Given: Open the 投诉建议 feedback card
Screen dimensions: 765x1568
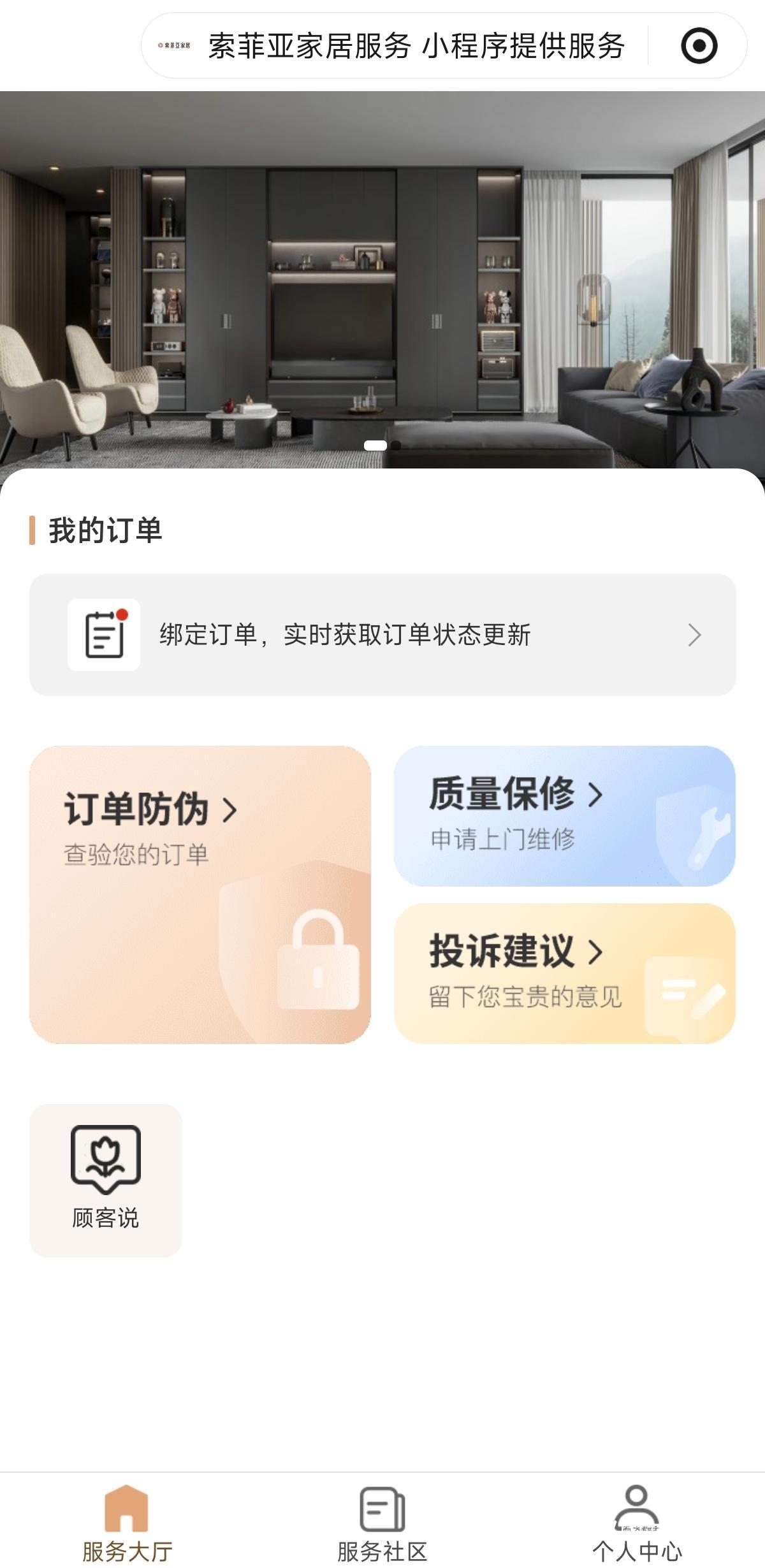Looking at the screenshot, I should click(x=564, y=973).
